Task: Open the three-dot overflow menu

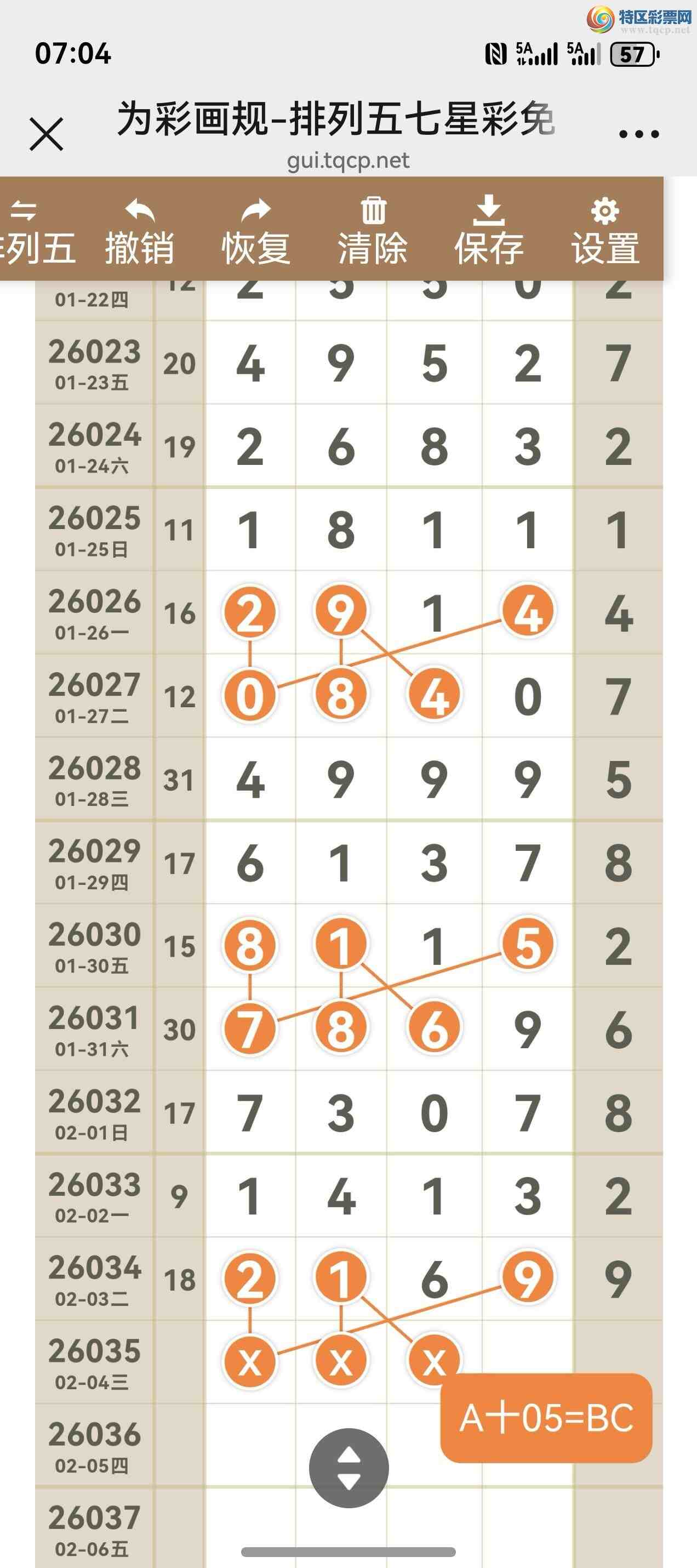Action: (638, 134)
